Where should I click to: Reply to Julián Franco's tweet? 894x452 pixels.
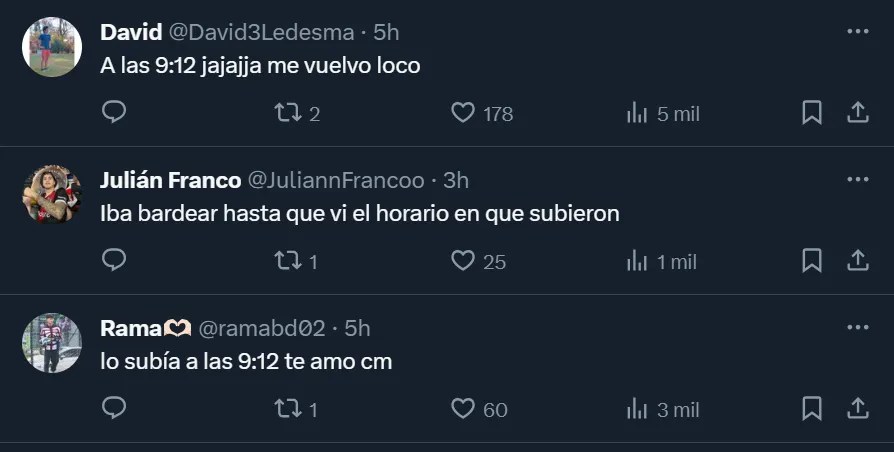tap(114, 261)
